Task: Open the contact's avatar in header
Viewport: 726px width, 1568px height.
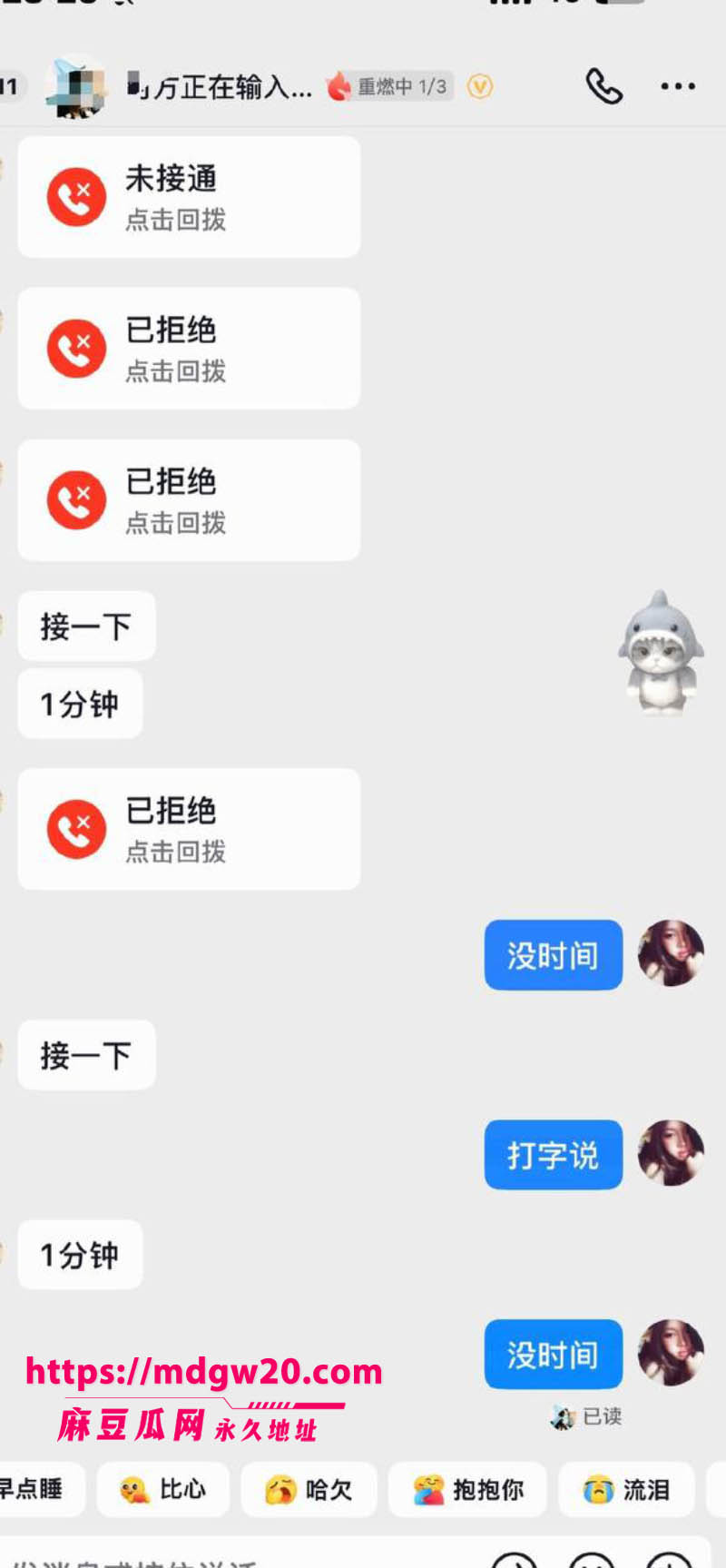Action: (76, 87)
